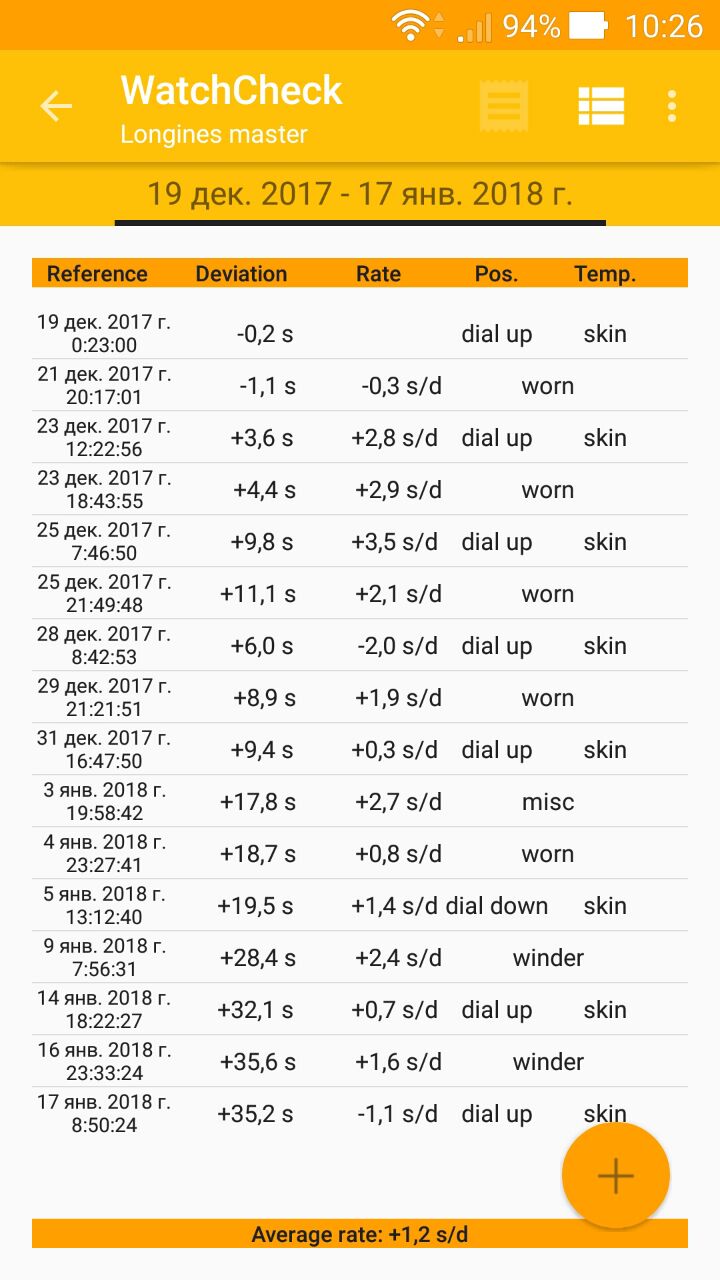Open the 5 янв. 2018 dial down entry
Viewport: 720px width, 1280px height.
point(360,906)
